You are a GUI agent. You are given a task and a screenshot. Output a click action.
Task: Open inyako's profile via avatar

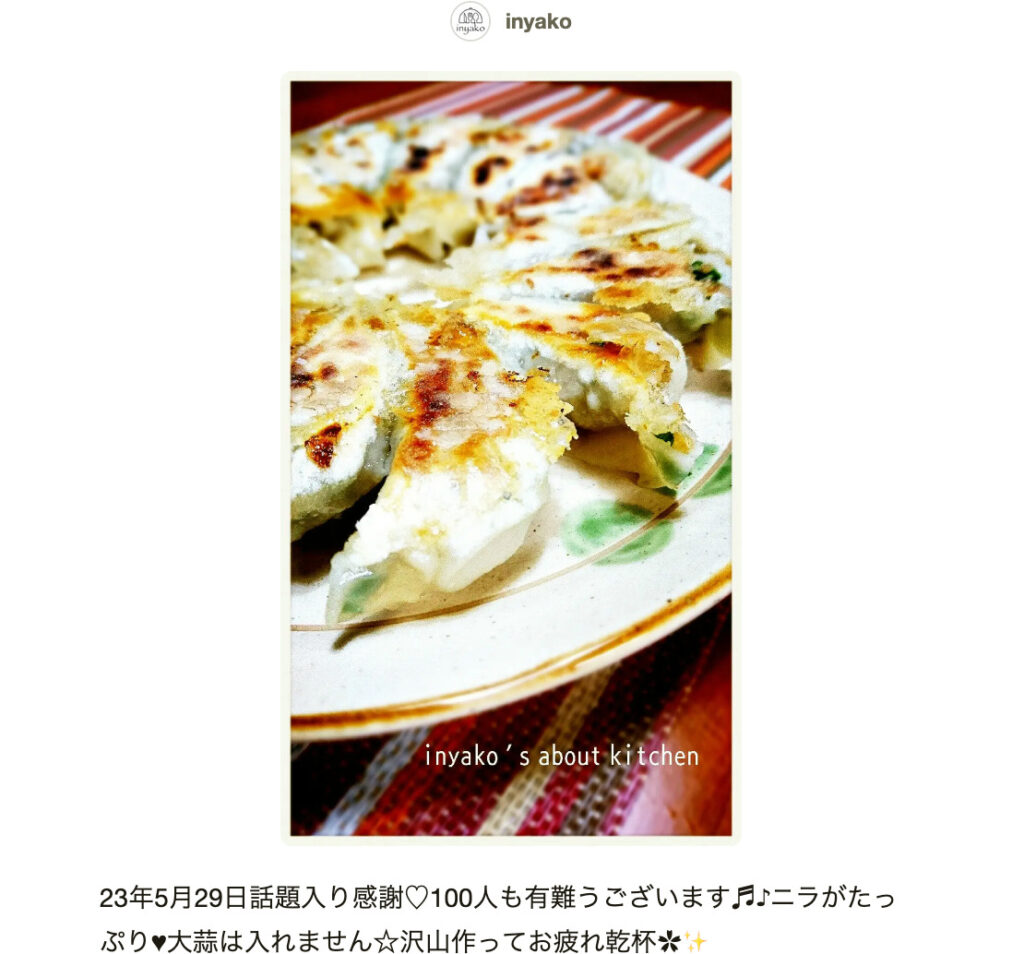[470, 21]
